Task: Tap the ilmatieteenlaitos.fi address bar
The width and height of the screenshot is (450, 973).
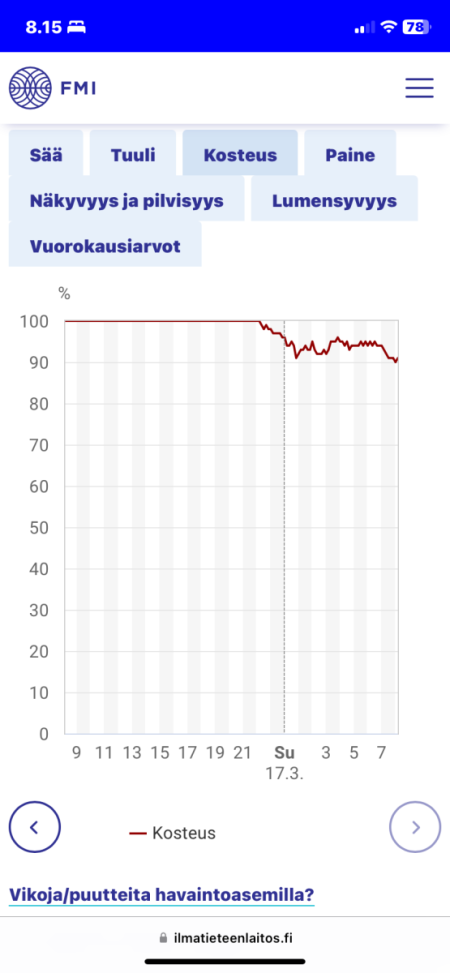Action: pos(225,938)
